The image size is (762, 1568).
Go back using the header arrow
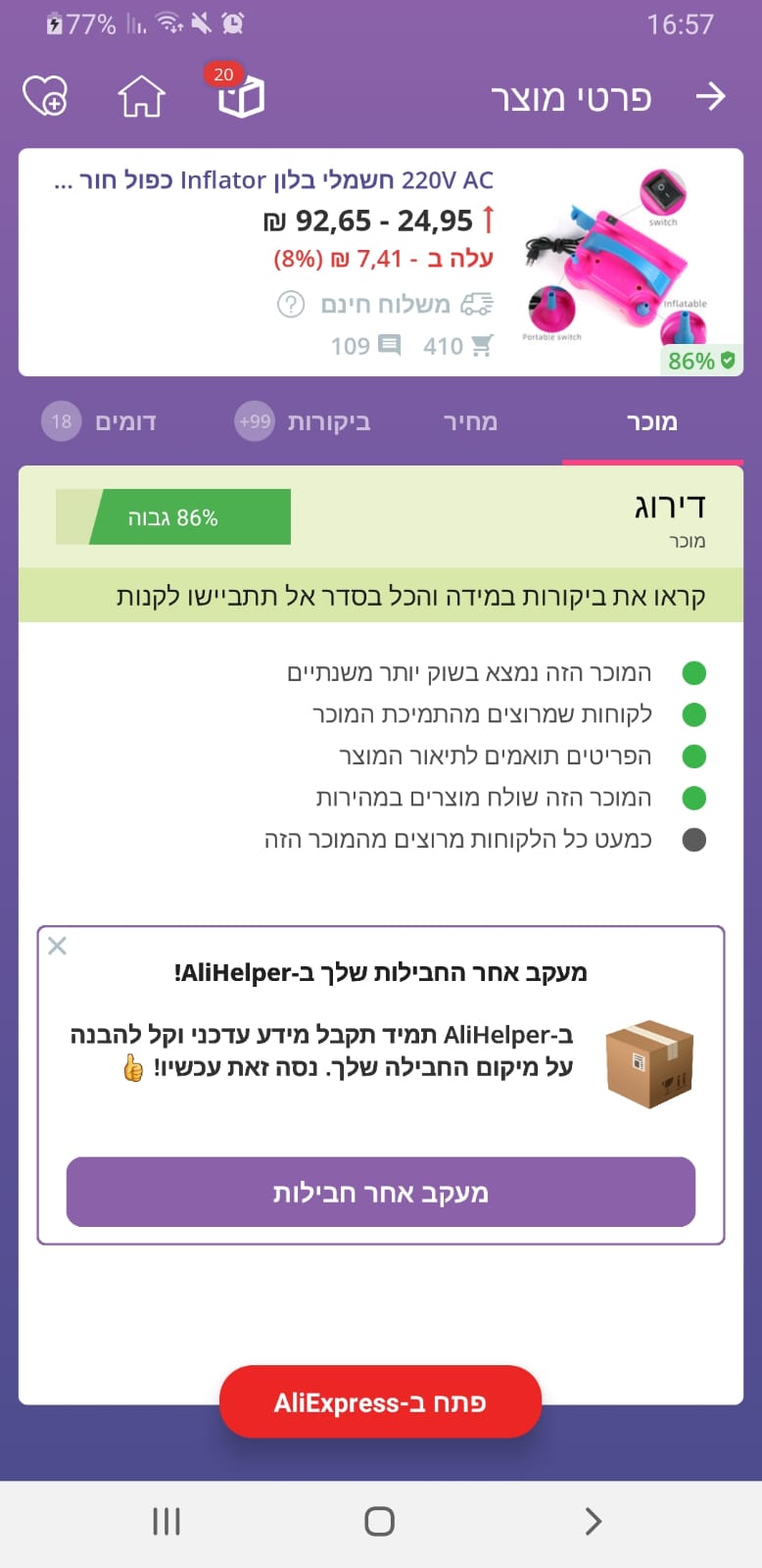[710, 96]
